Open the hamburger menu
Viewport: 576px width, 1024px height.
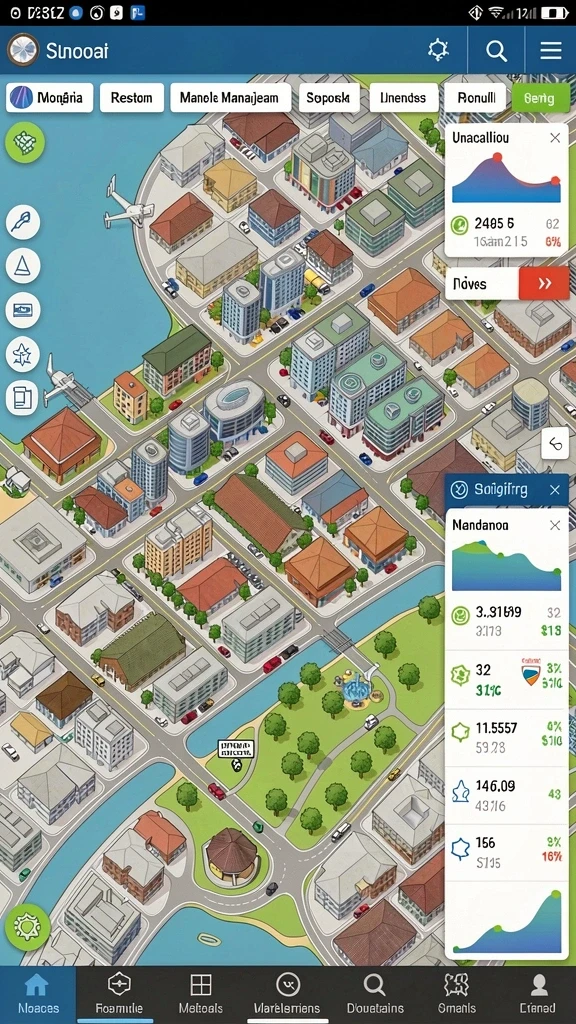pyautogui.click(x=551, y=50)
